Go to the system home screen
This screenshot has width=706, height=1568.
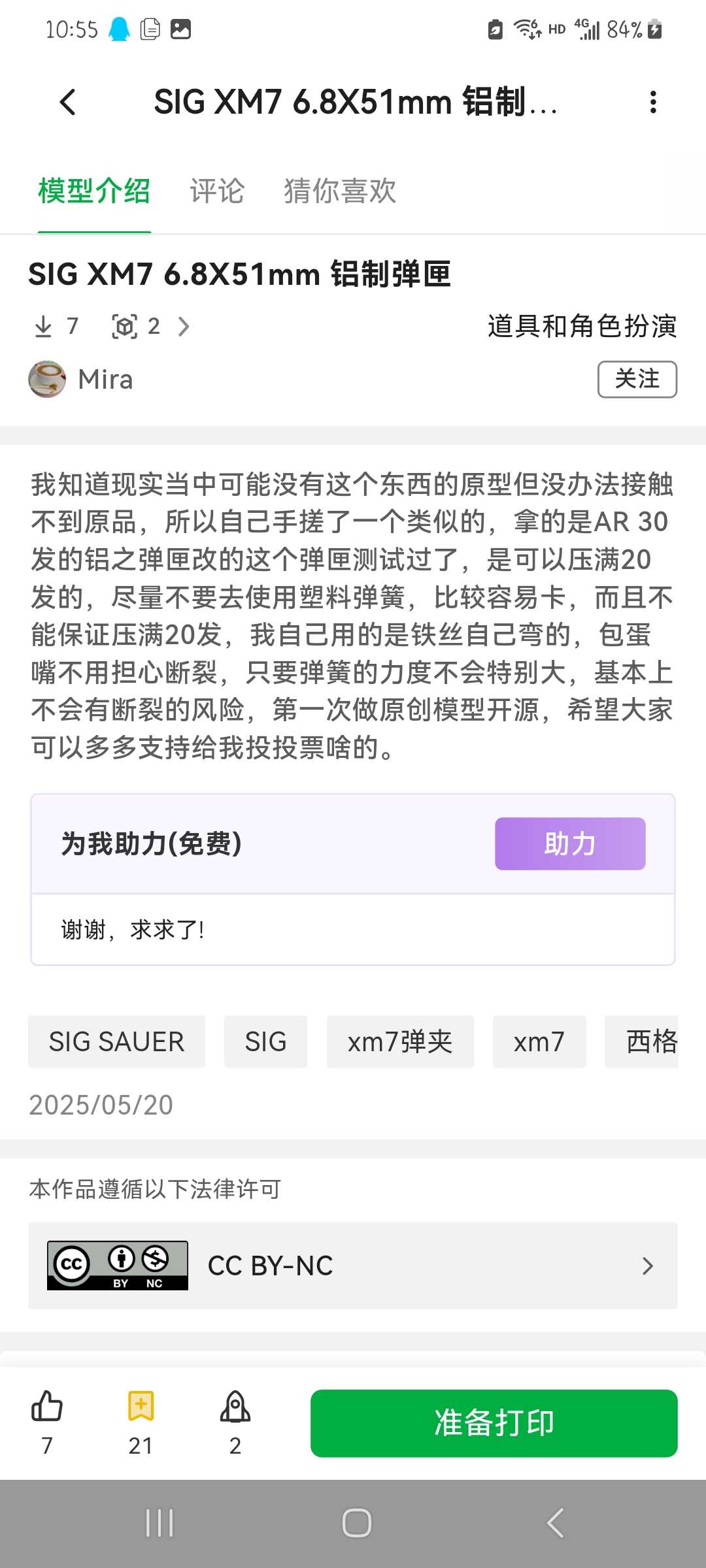click(x=356, y=1523)
